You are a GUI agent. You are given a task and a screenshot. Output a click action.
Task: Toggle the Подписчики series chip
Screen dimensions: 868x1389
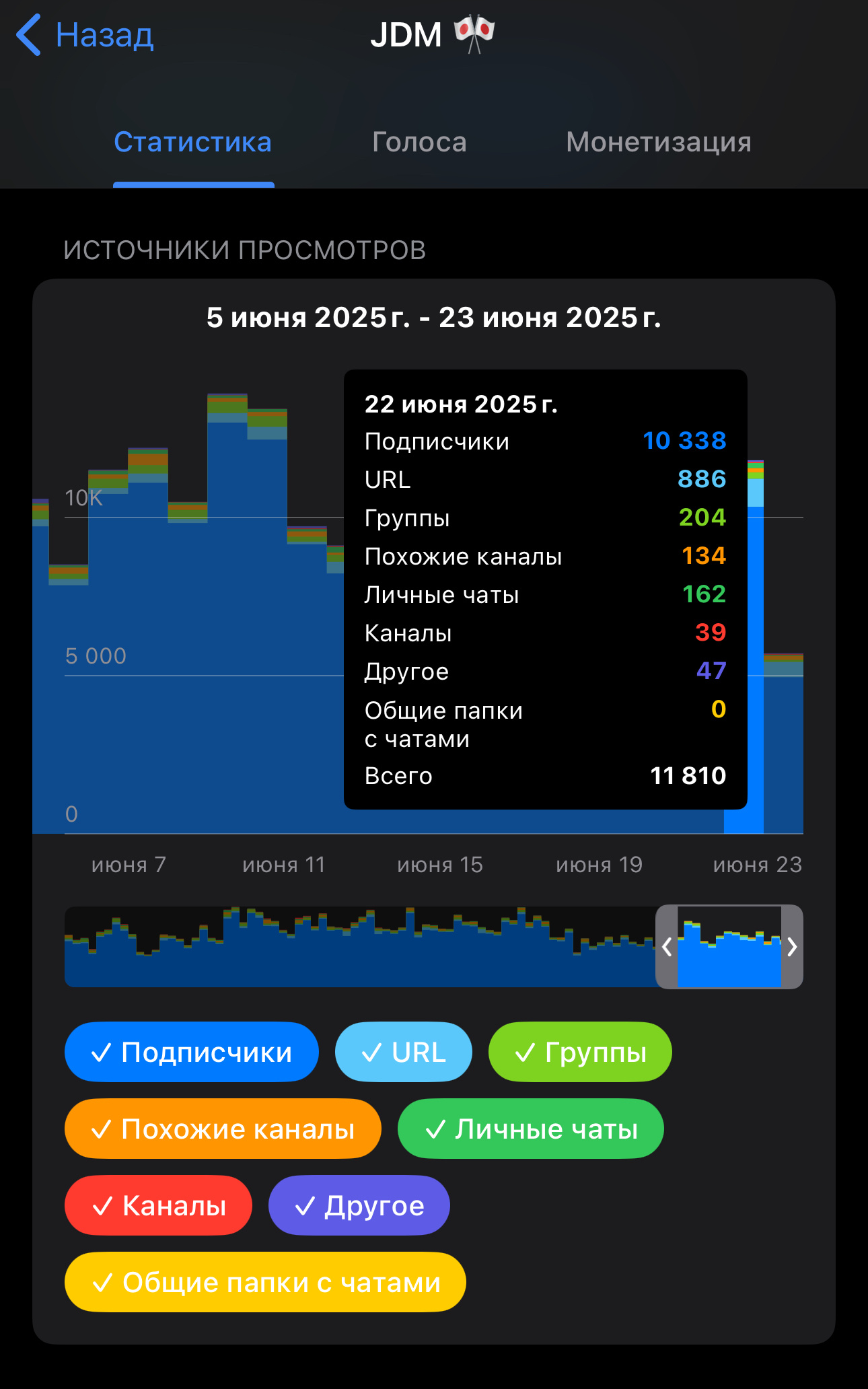(191, 1052)
